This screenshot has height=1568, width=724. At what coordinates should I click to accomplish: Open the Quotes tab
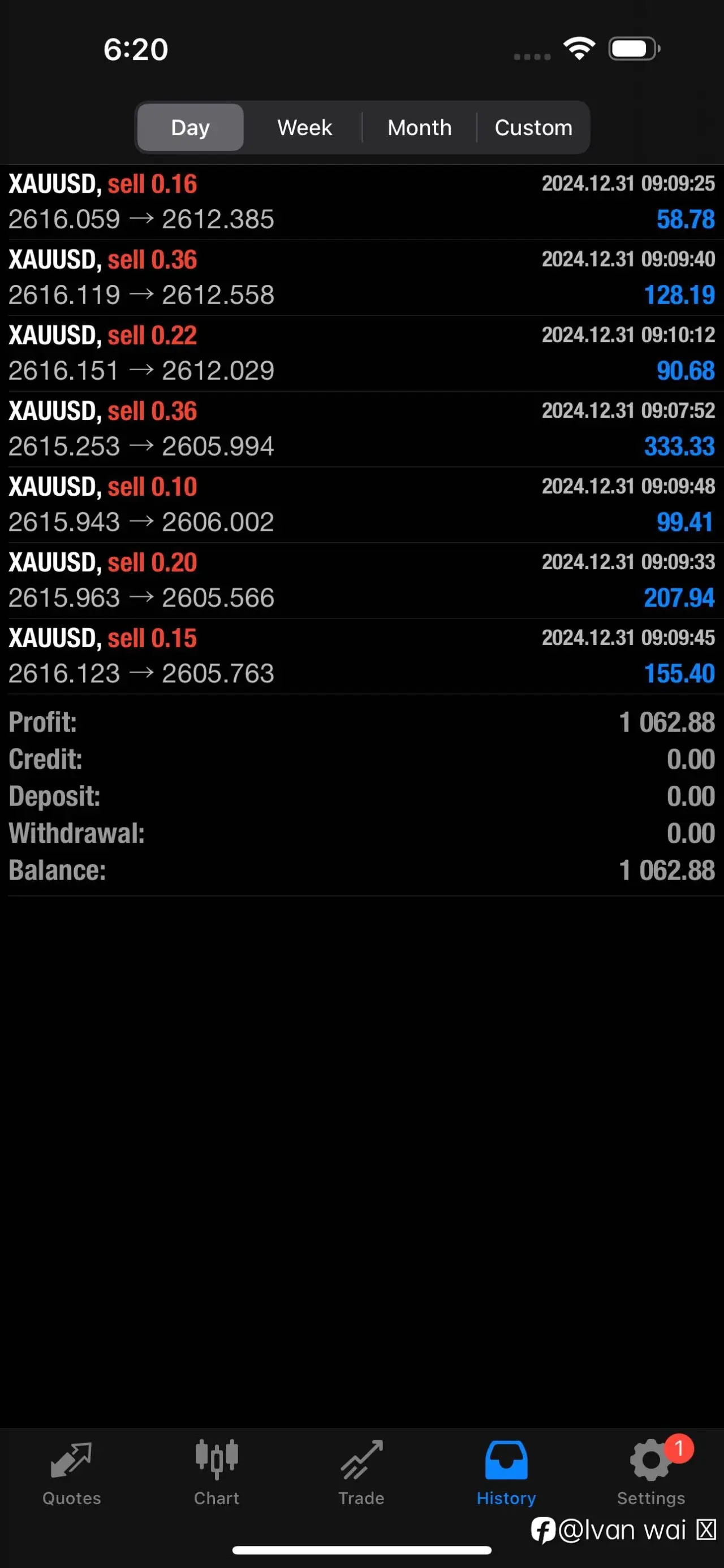(72, 1472)
